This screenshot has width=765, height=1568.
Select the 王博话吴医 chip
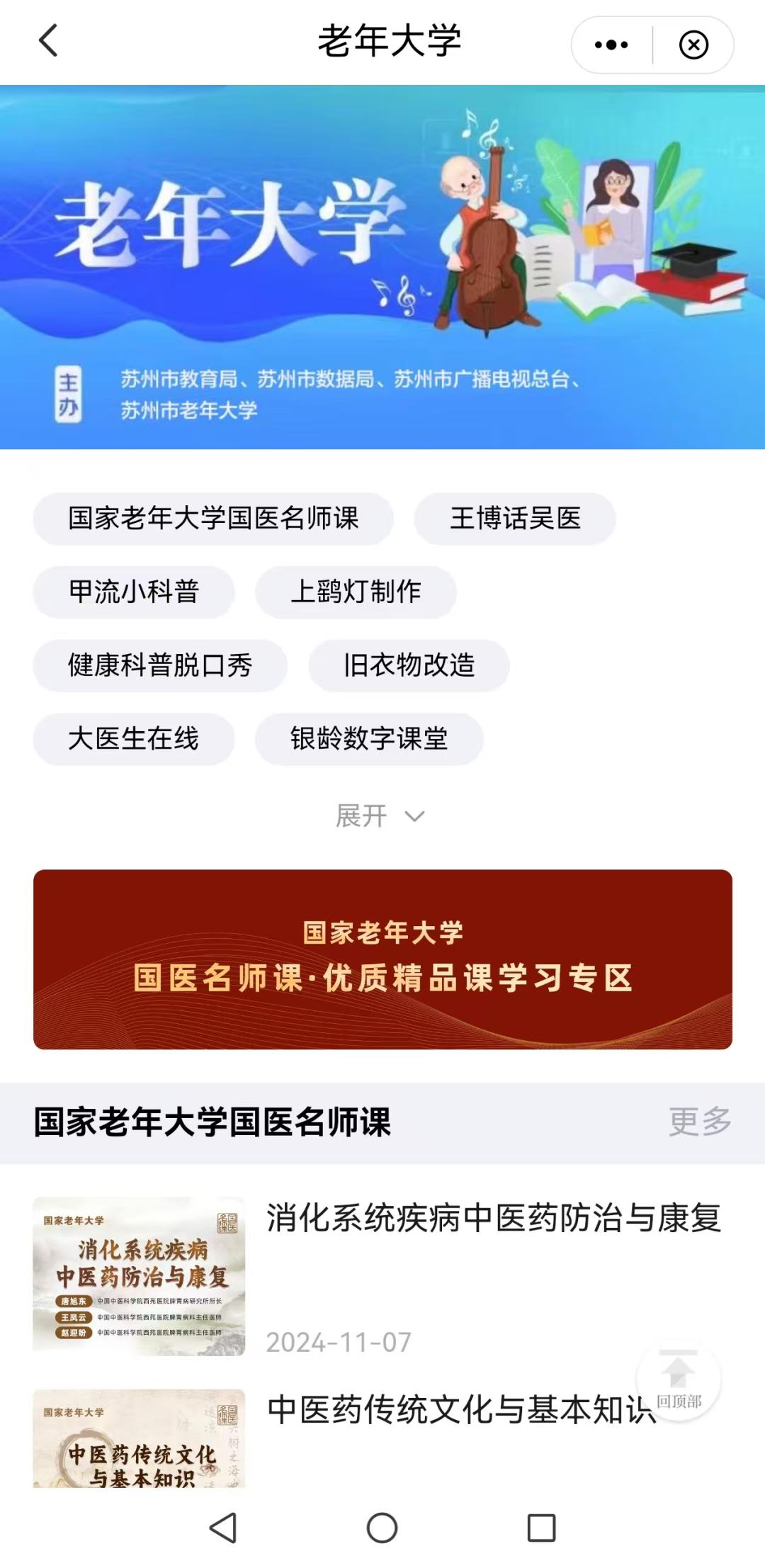(515, 519)
